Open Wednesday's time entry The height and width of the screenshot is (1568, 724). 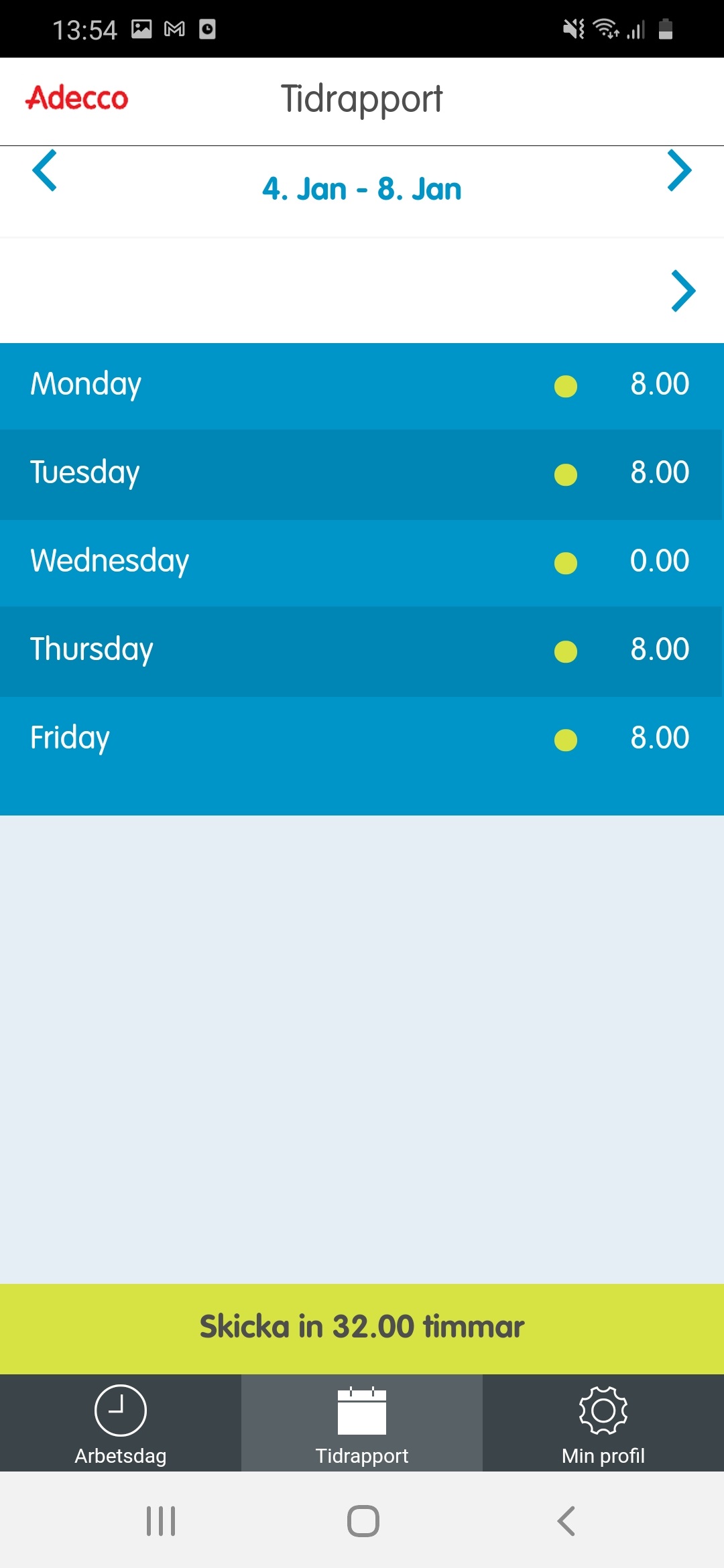[362, 563]
